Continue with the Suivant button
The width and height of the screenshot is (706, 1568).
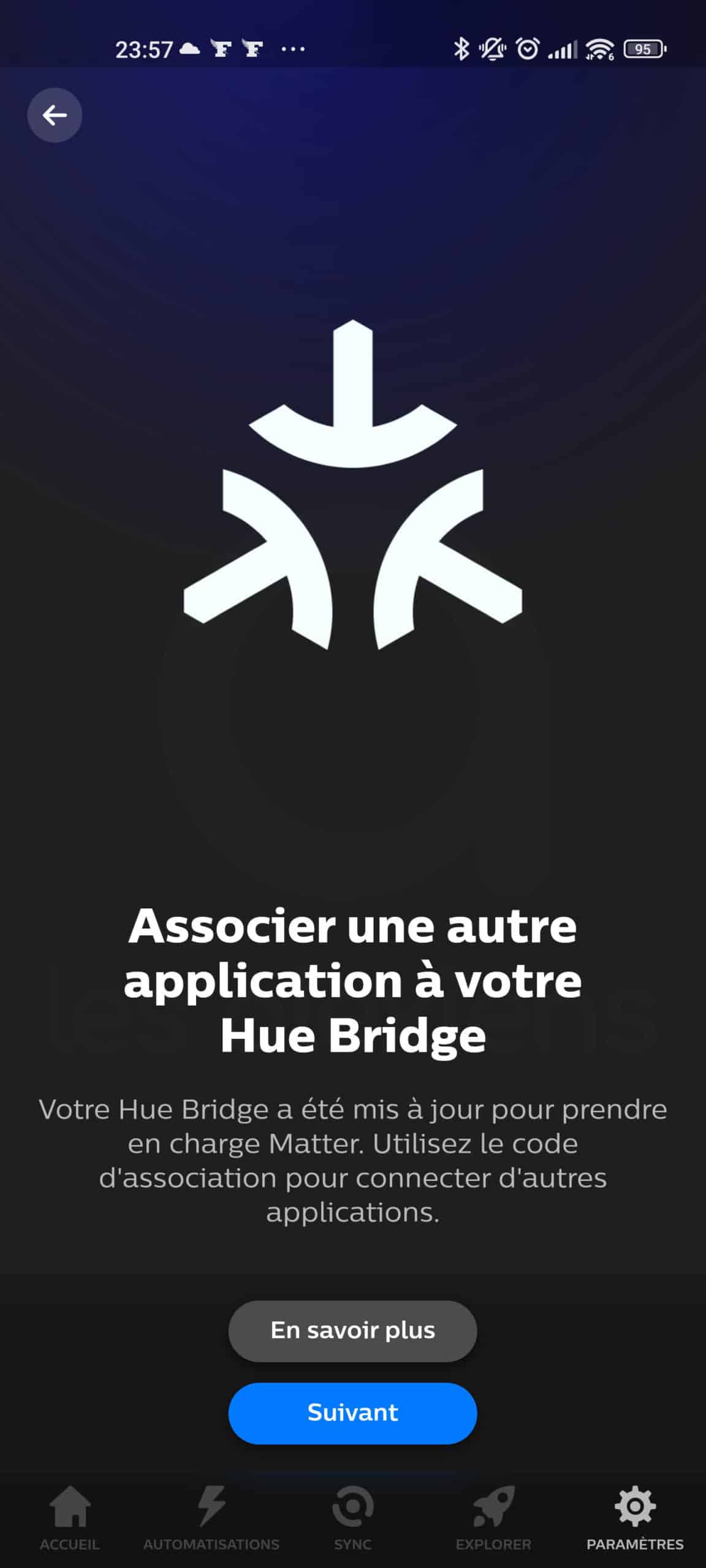pyautogui.click(x=352, y=1413)
